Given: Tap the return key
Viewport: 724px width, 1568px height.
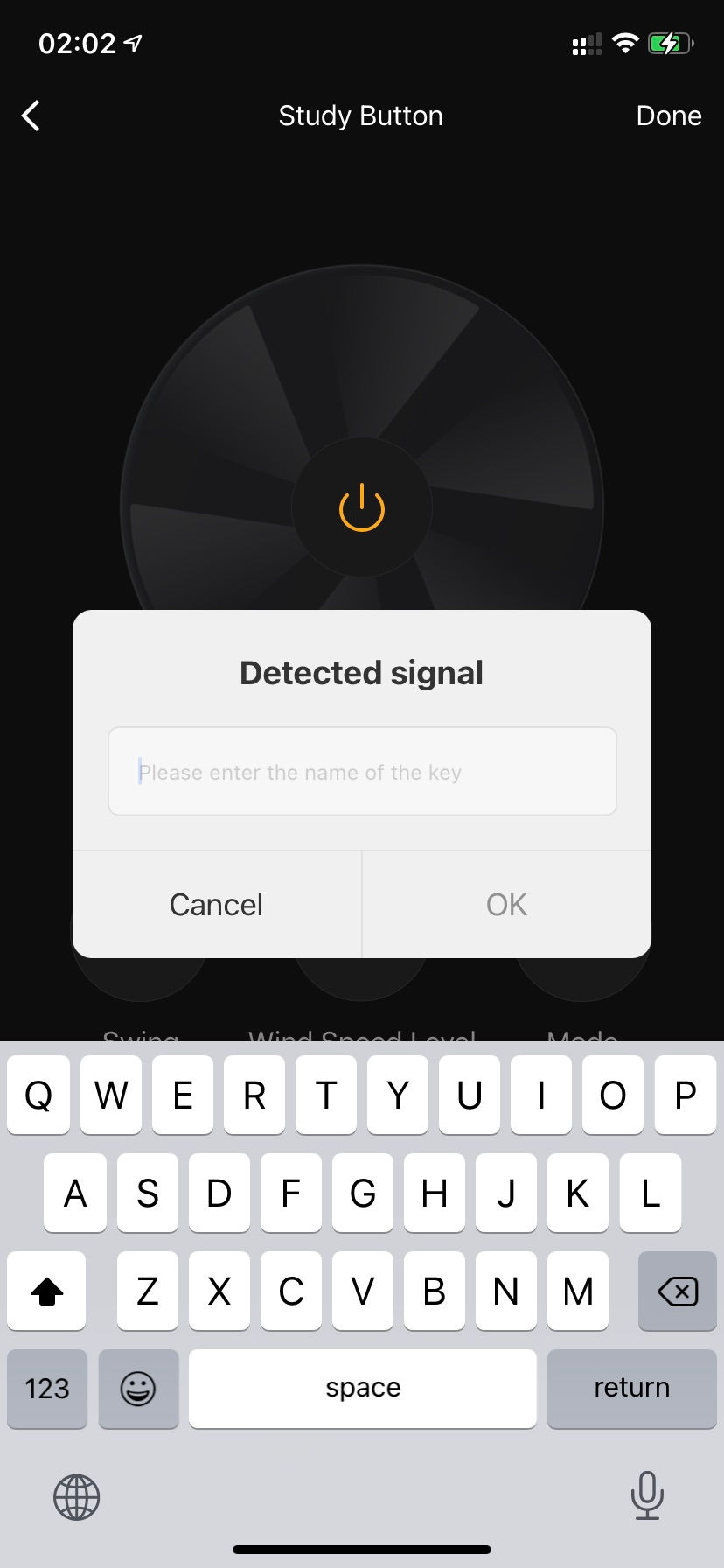Looking at the screenshot, I should (x=631, y=1389).
